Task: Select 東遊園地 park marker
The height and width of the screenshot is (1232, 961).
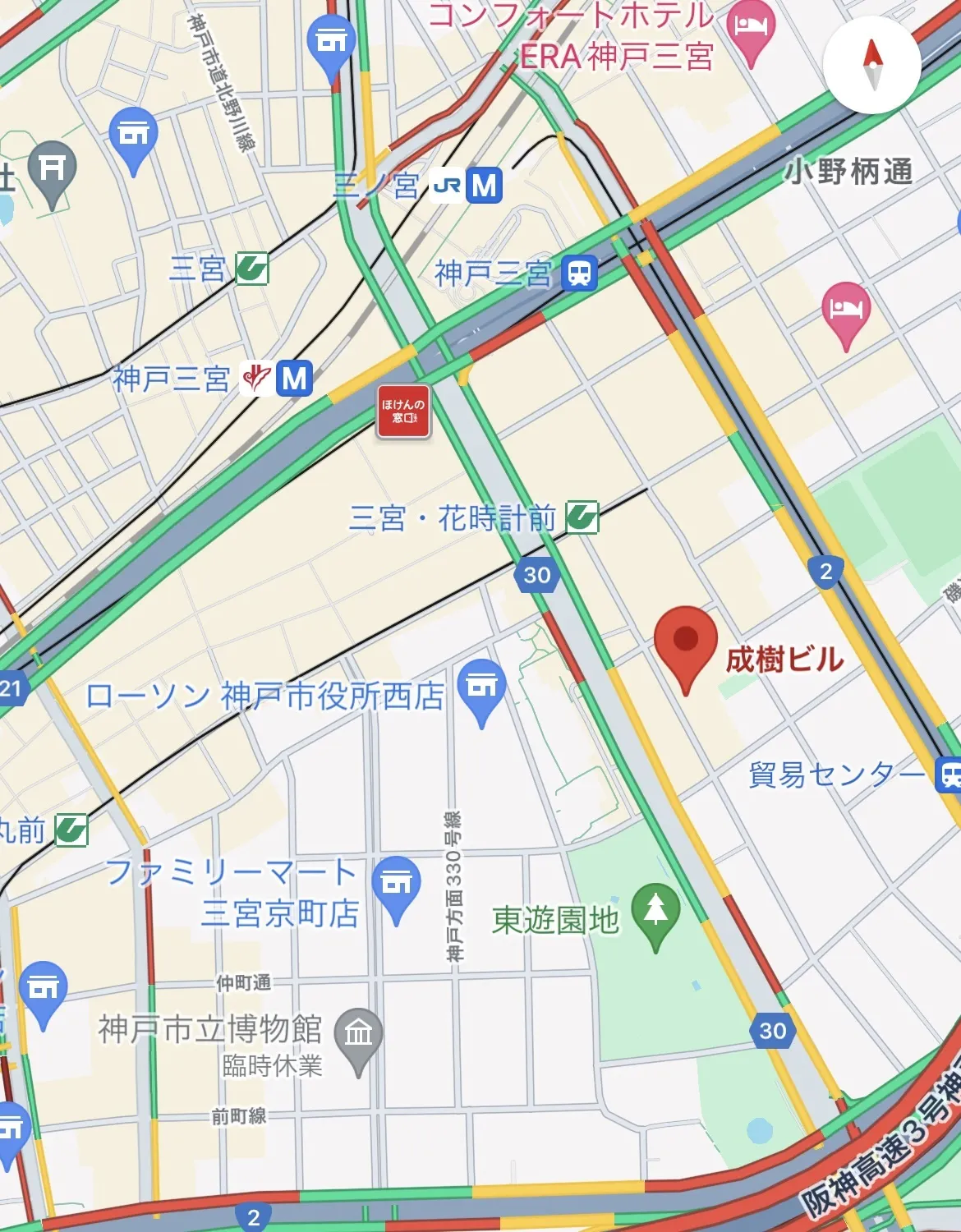Action: pyautogui.click(x=655, y=911)
